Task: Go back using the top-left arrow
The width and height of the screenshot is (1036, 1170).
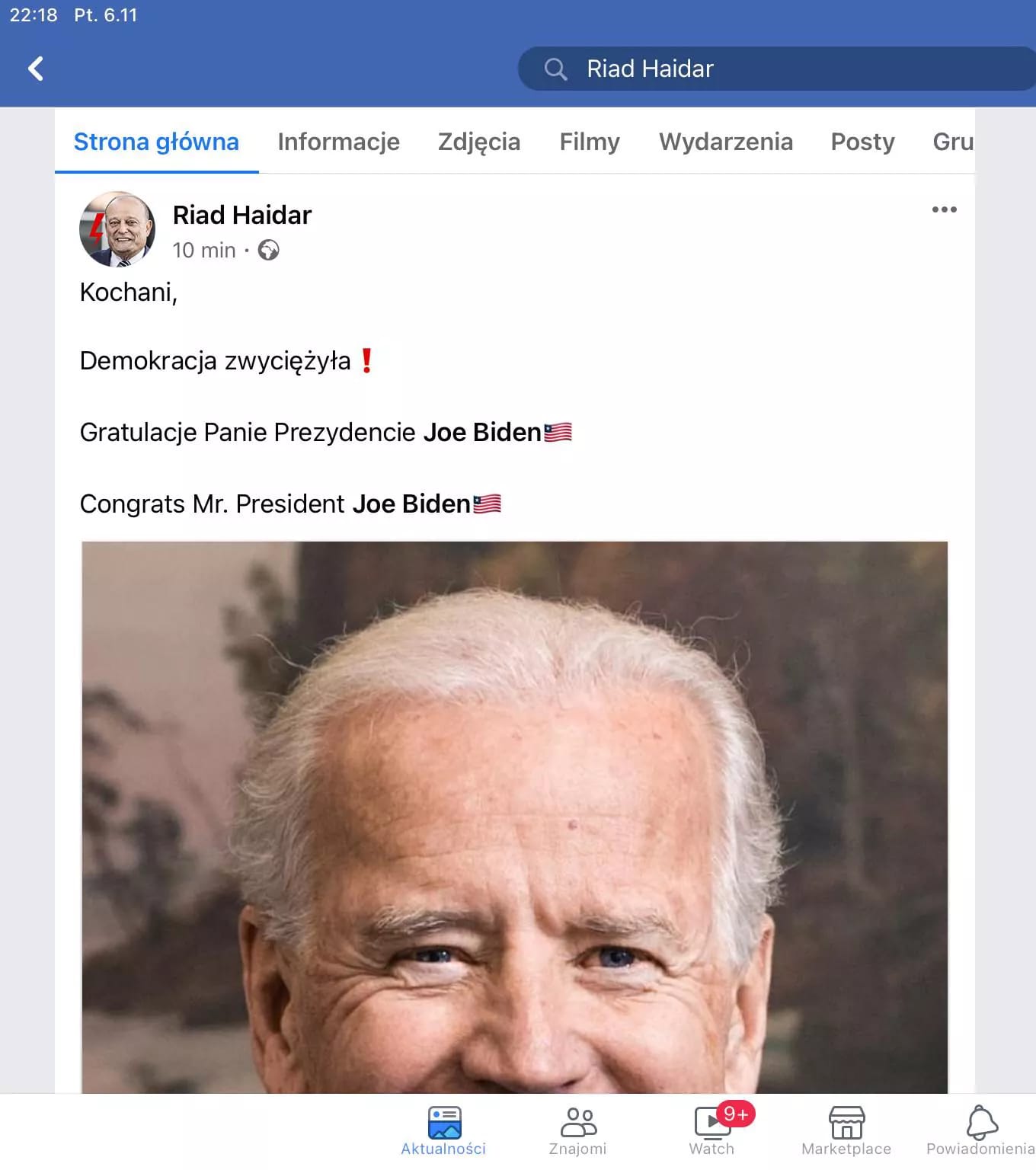Action: click(36, 69)
